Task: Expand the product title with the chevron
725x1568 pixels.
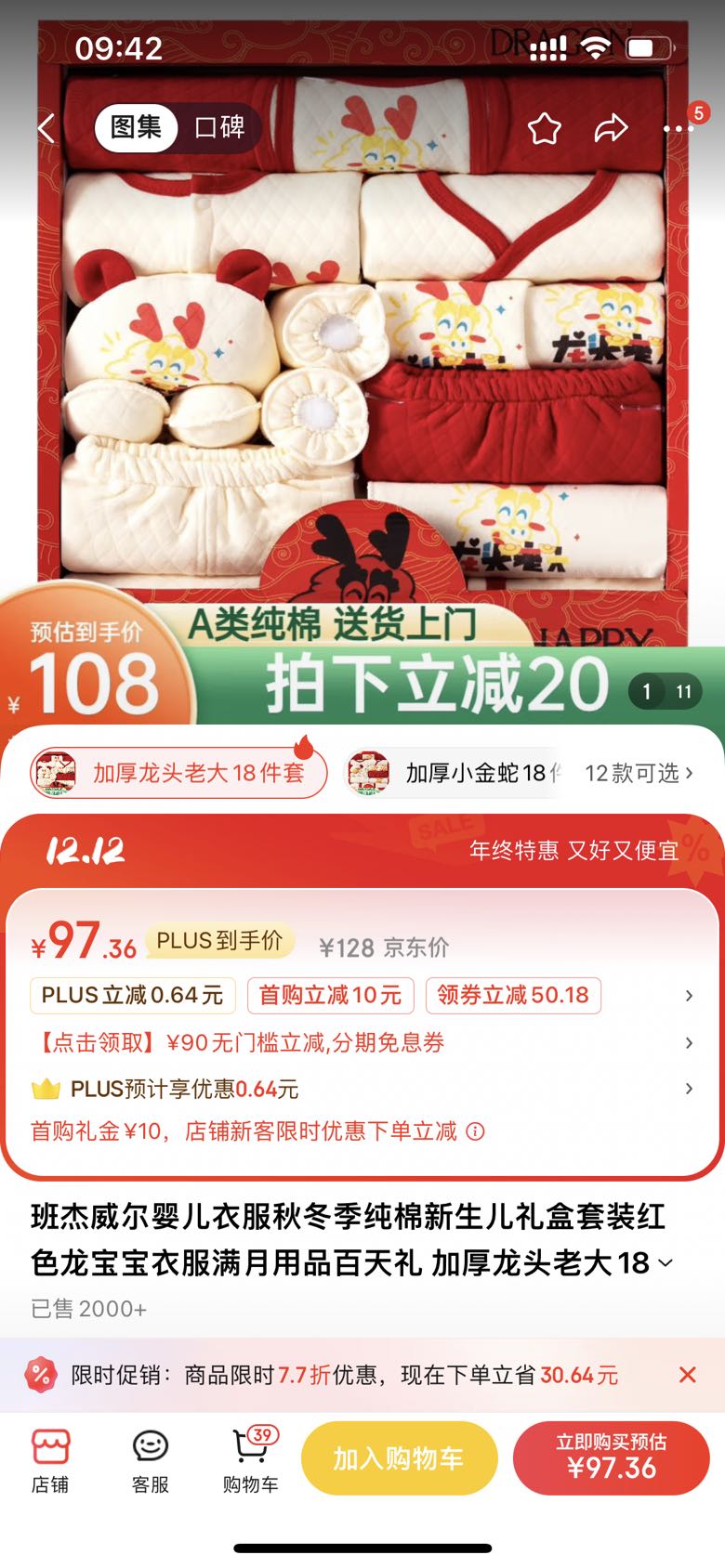Action: pyautogui.click(x=666, y=1263)
